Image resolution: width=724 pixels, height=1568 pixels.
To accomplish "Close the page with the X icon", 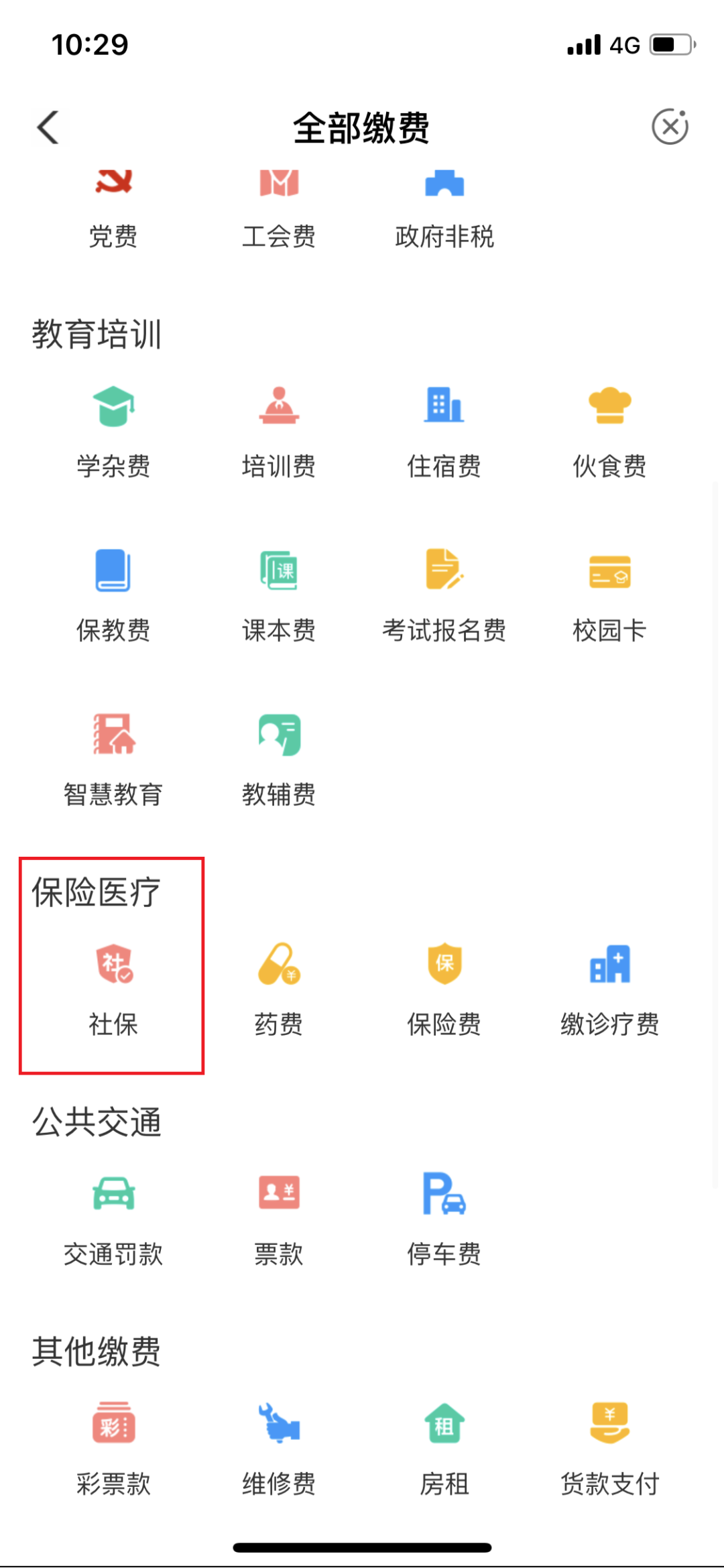I will click(x=670, y=126).
